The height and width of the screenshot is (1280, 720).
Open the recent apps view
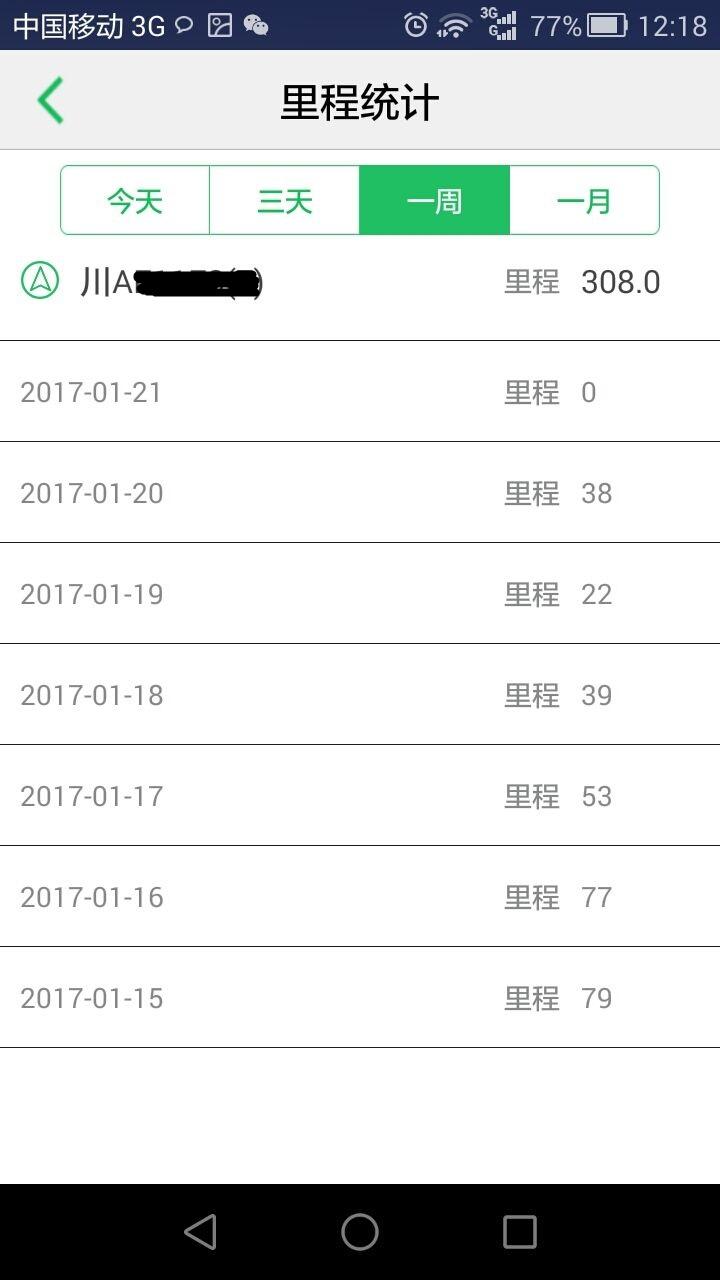tap(519, 1232)
